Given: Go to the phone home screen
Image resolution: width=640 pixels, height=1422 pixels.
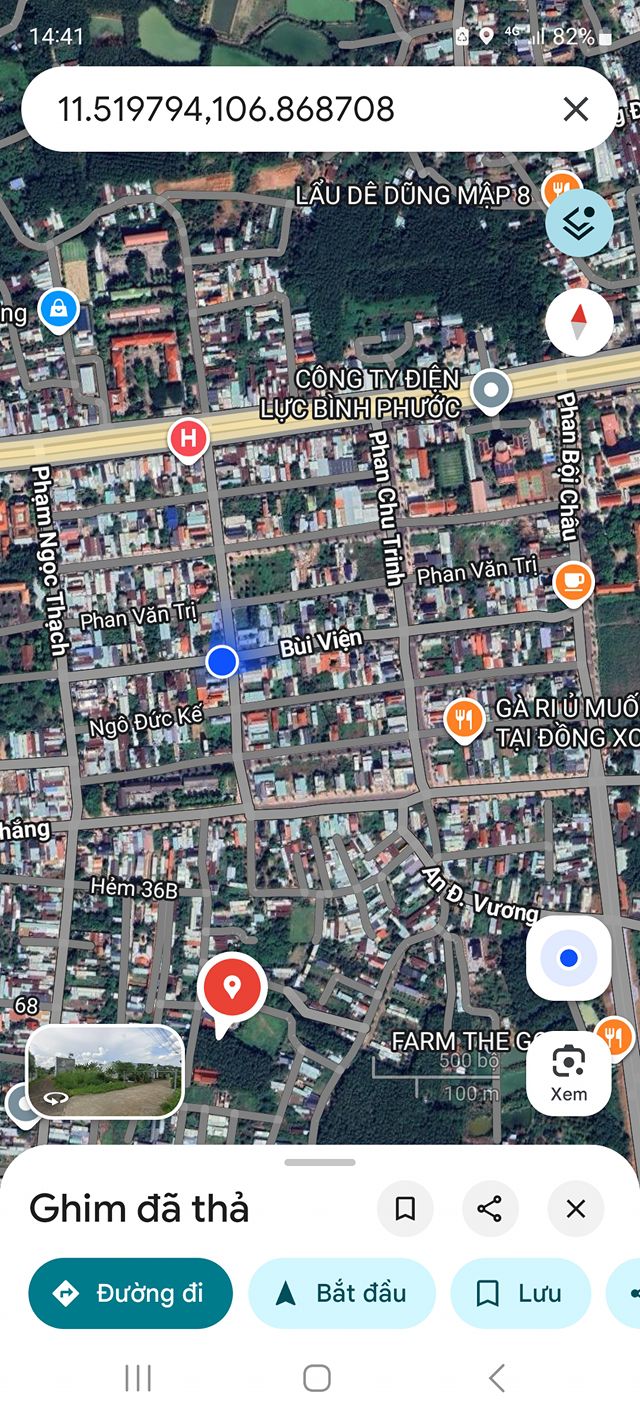Looking at the screenshot, I should 317,1378.
